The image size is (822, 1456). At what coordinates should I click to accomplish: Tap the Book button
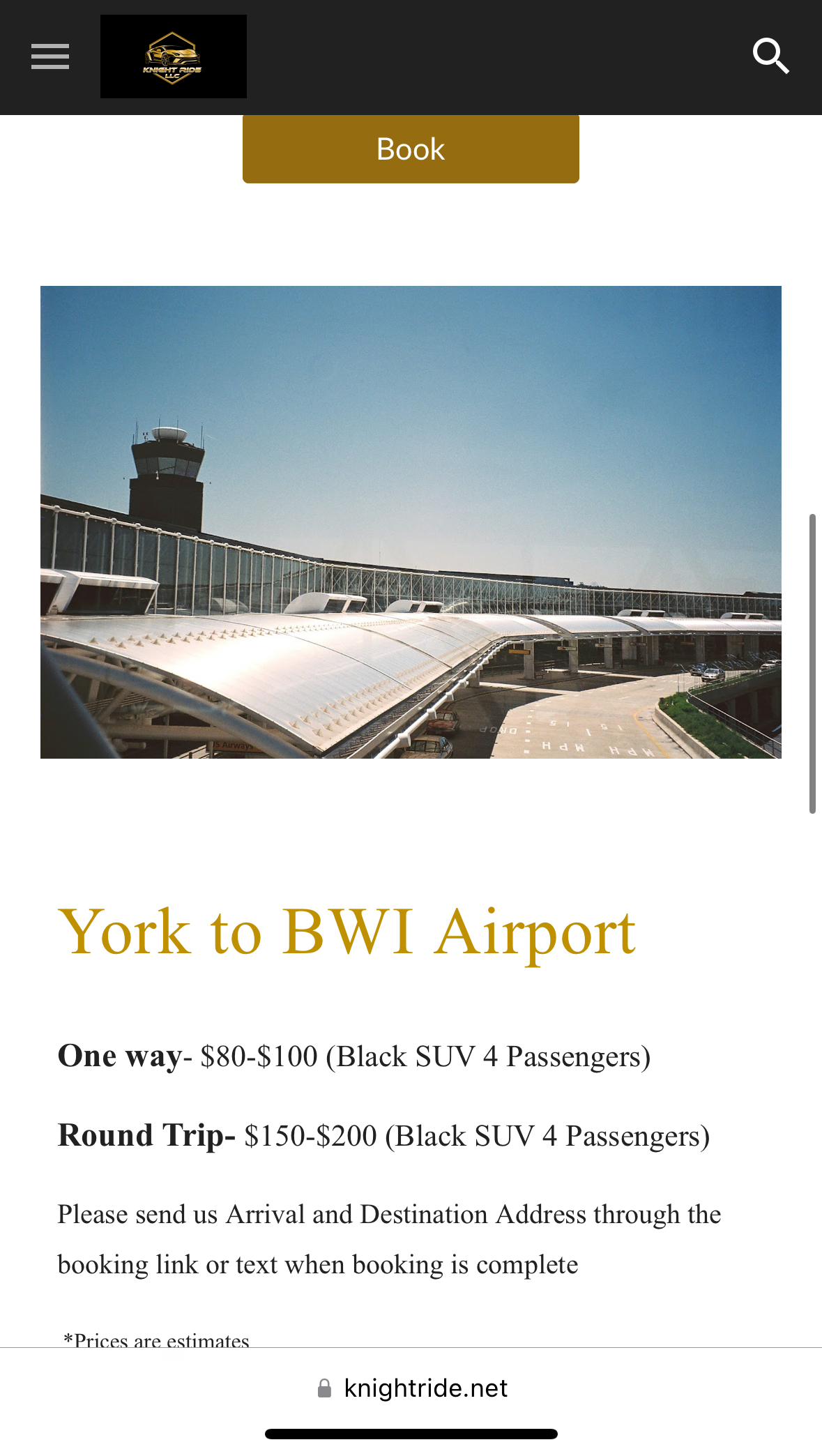(411, 149)
